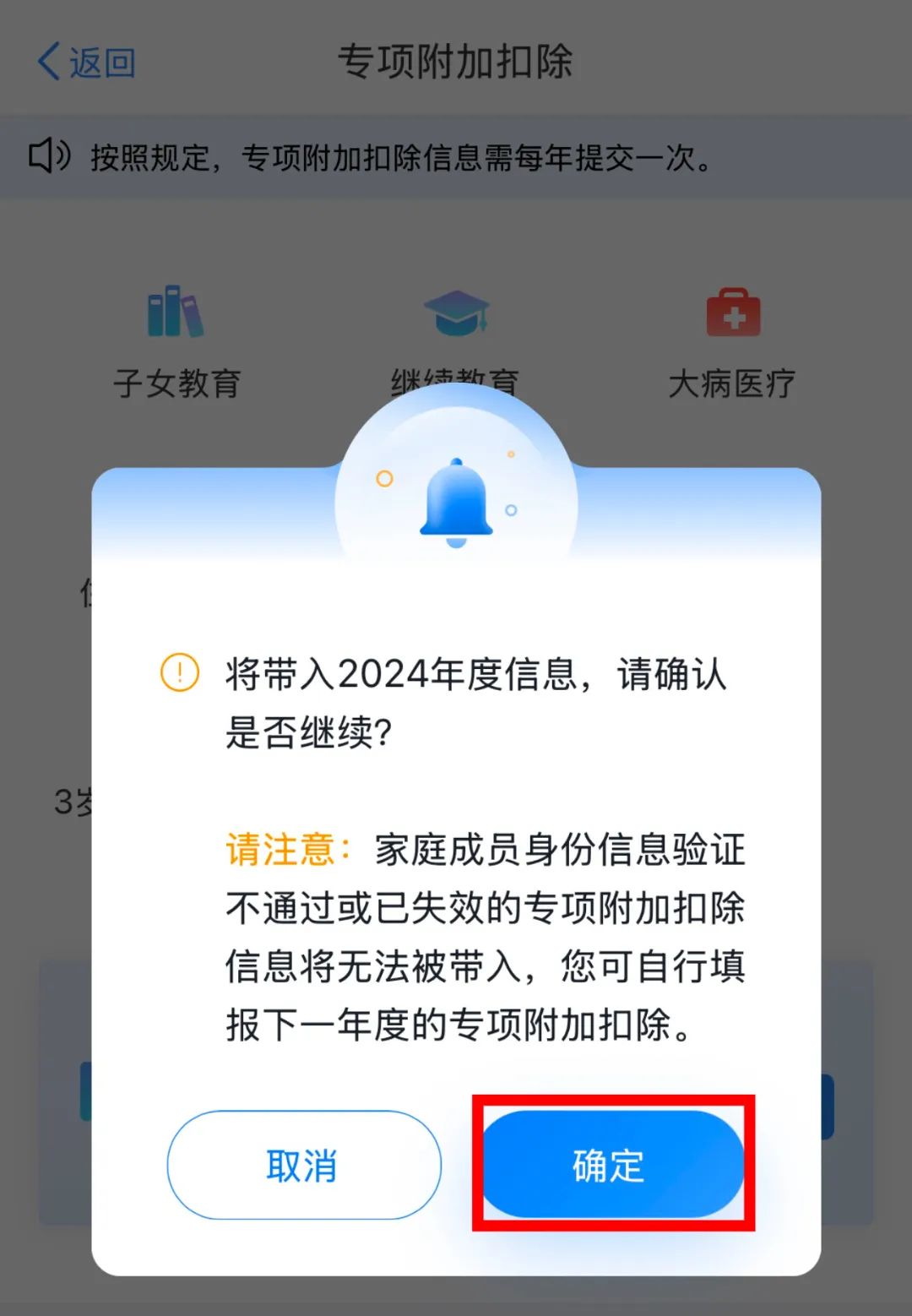Click the announcement speaker icon
The width and height of the screenshot is (912, 1316).
click(x=48, y=155)
